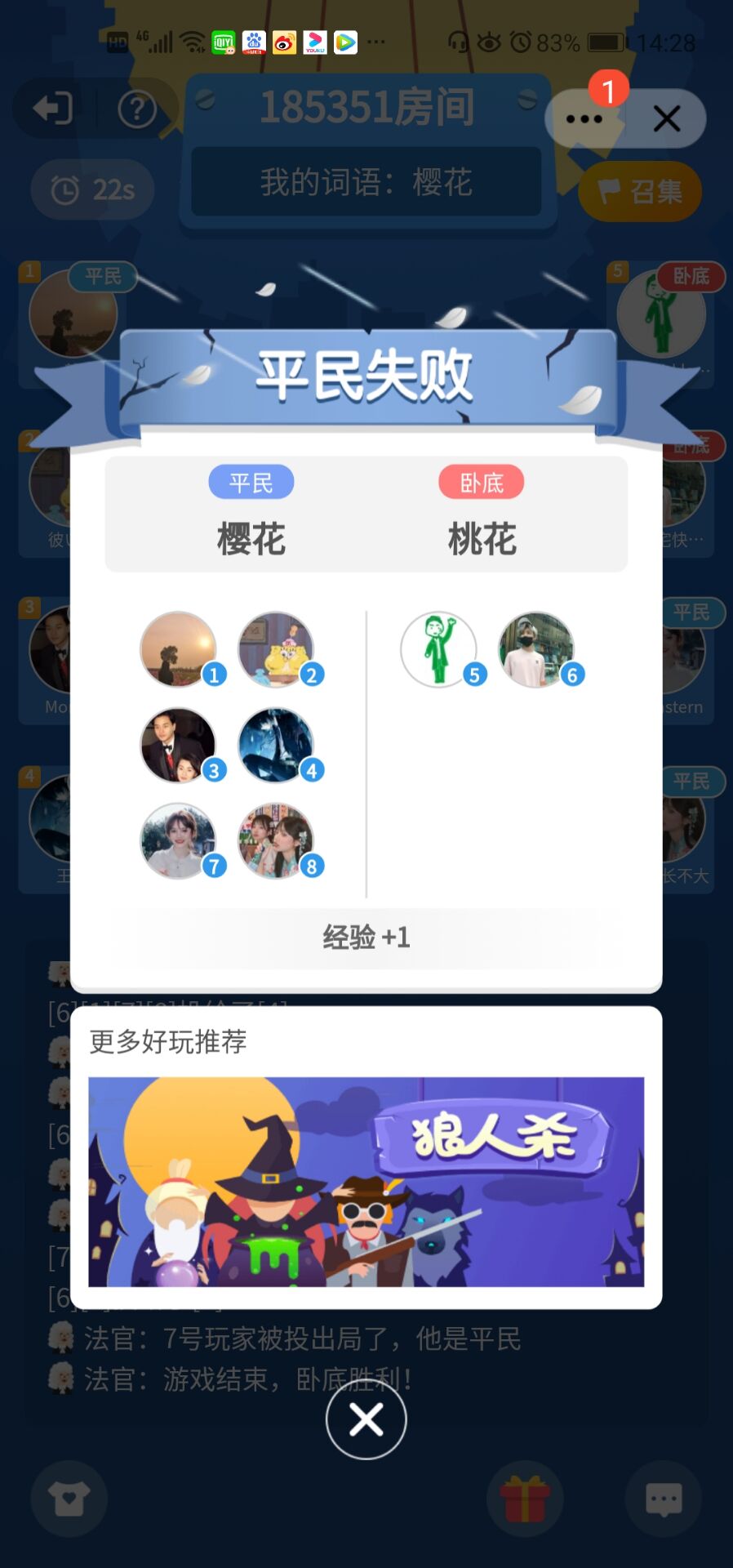
Task: Select player 2's avatar in results
Action: (276, 649)
